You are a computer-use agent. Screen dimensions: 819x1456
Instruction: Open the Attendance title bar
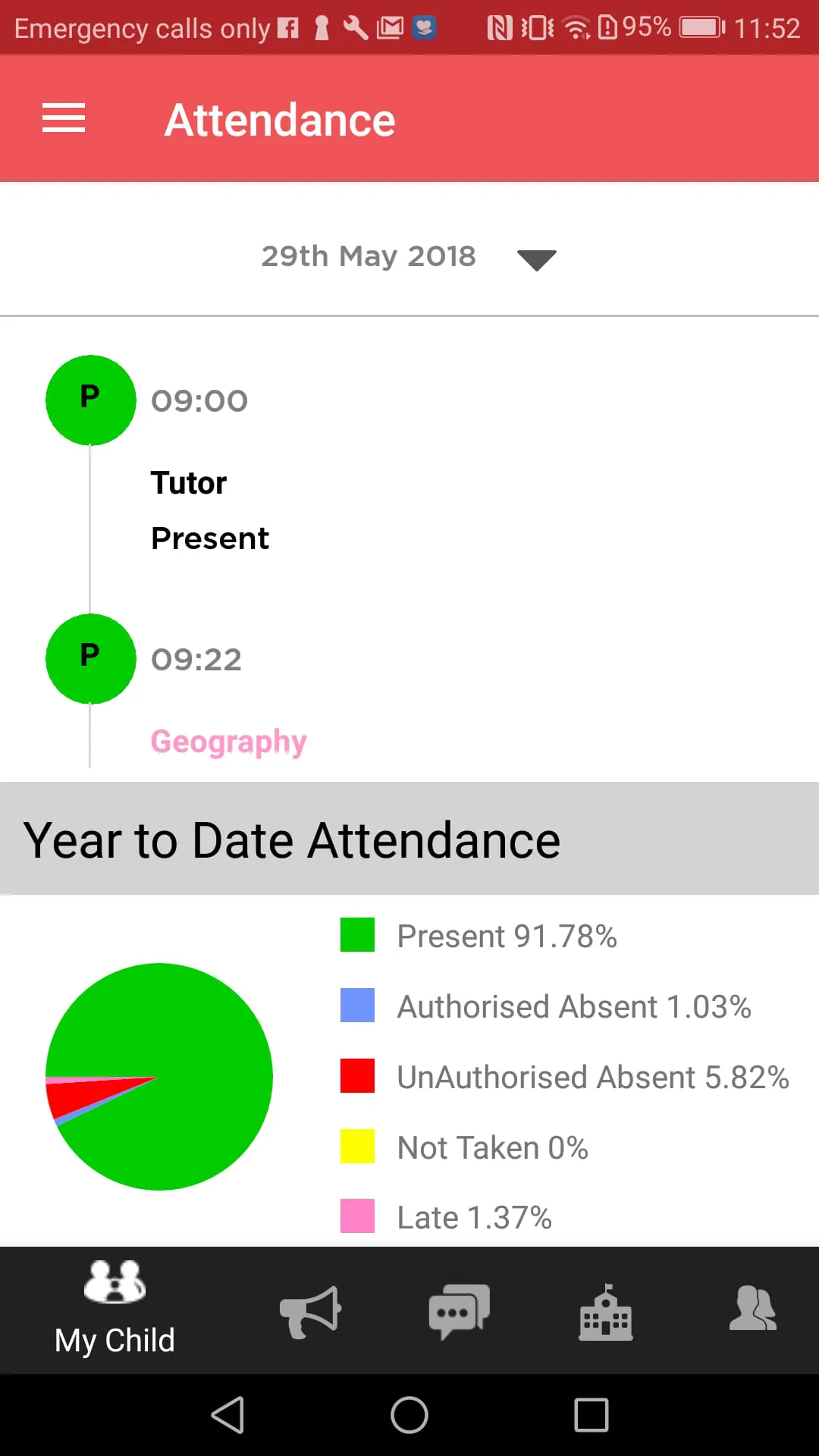coord(279,119)
